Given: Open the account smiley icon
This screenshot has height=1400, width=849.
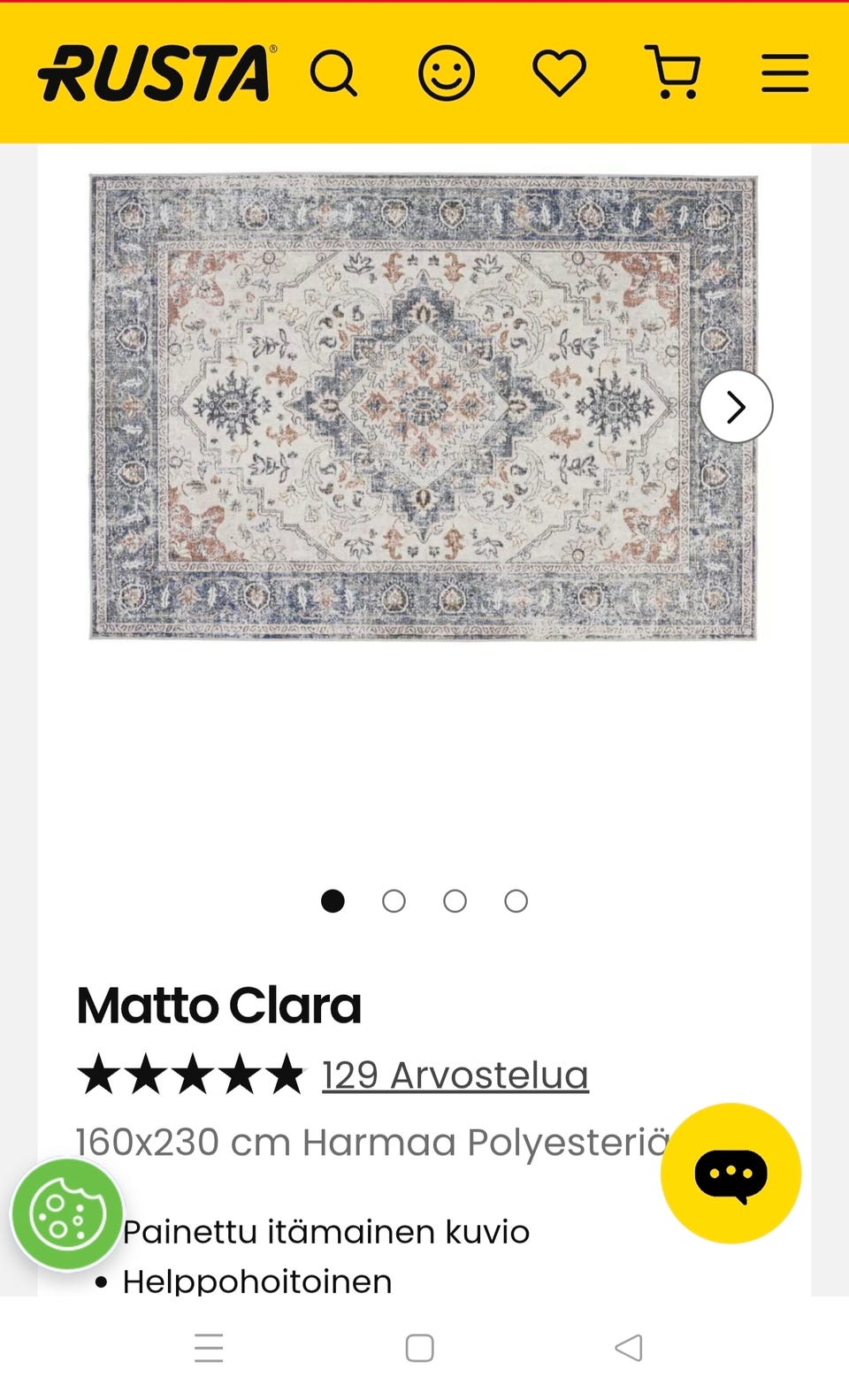Looking at the screenshot, I should tap(447, 73).
